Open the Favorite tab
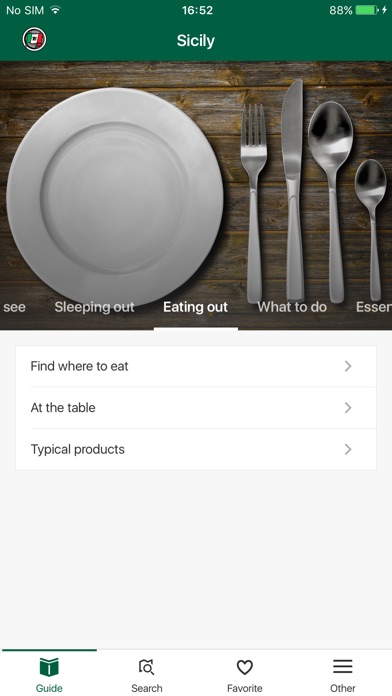This screenshot has width=392, height=696. (x=245, y=675)
